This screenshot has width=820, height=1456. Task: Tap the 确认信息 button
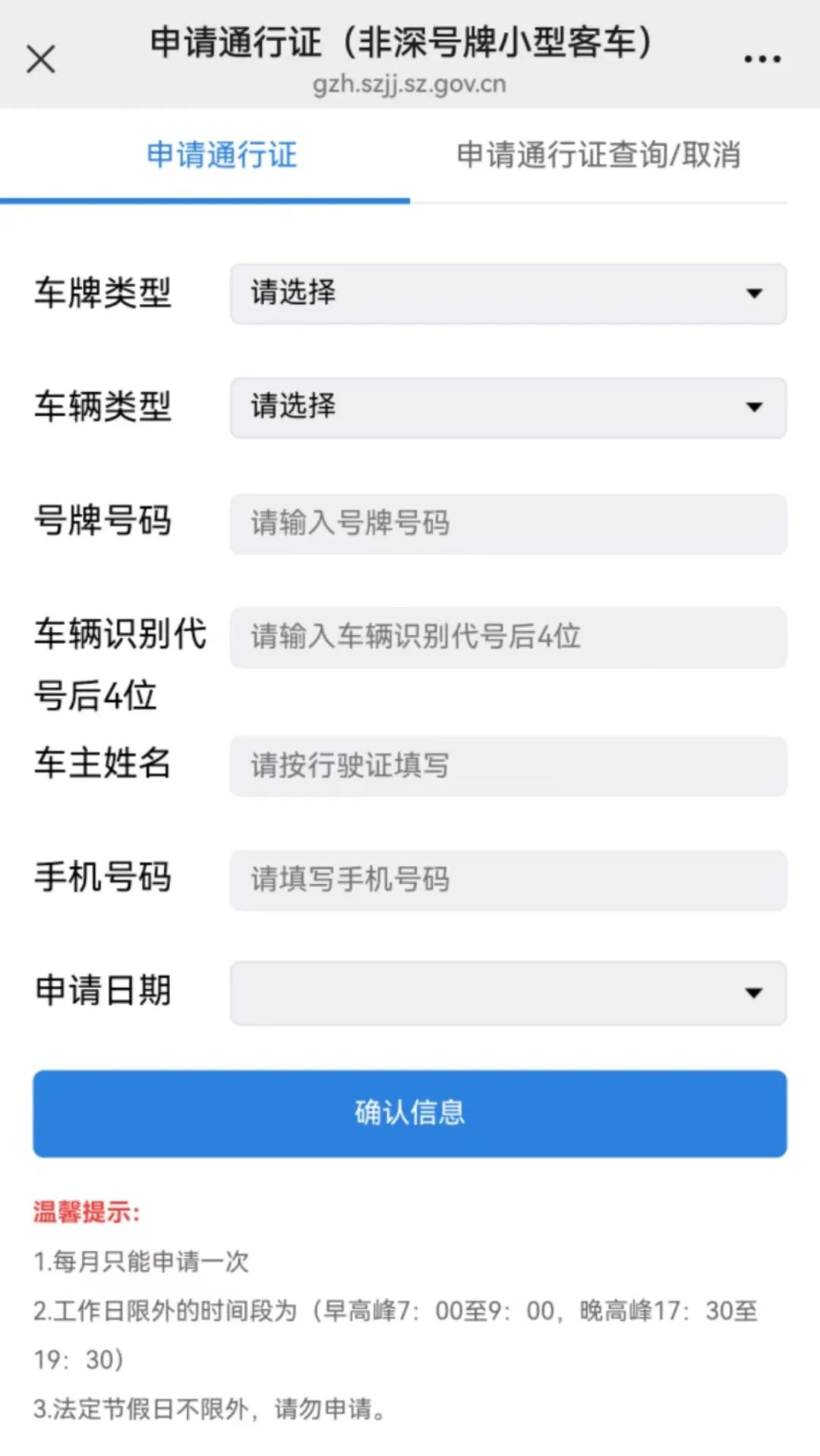tap(409, 1113)
